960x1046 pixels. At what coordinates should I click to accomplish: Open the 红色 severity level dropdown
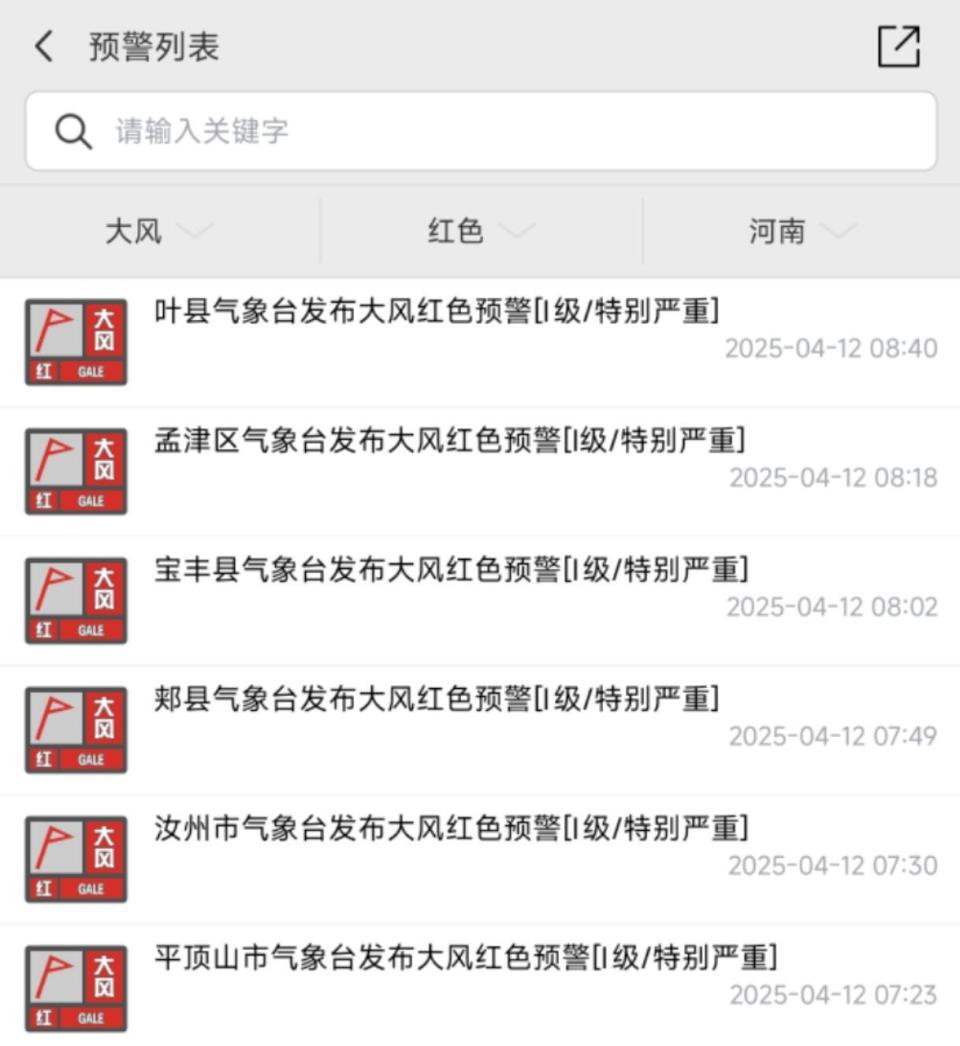click(x=478, y=230)
